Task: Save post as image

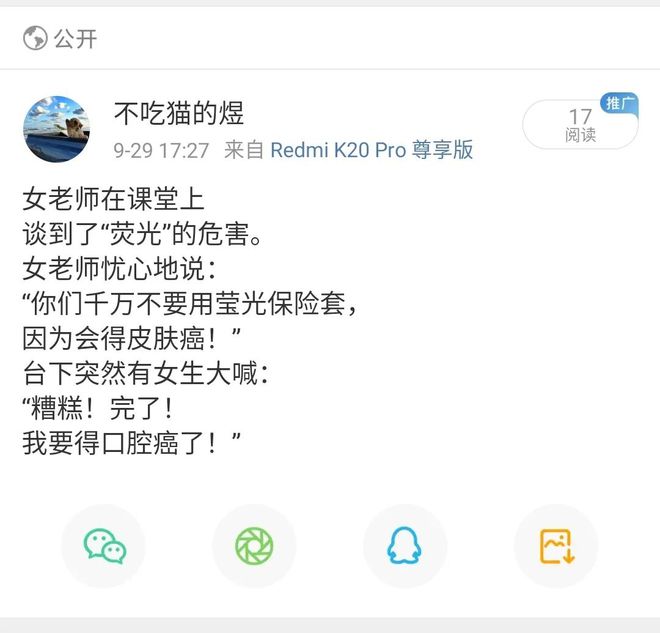Action: pos(556,546)
